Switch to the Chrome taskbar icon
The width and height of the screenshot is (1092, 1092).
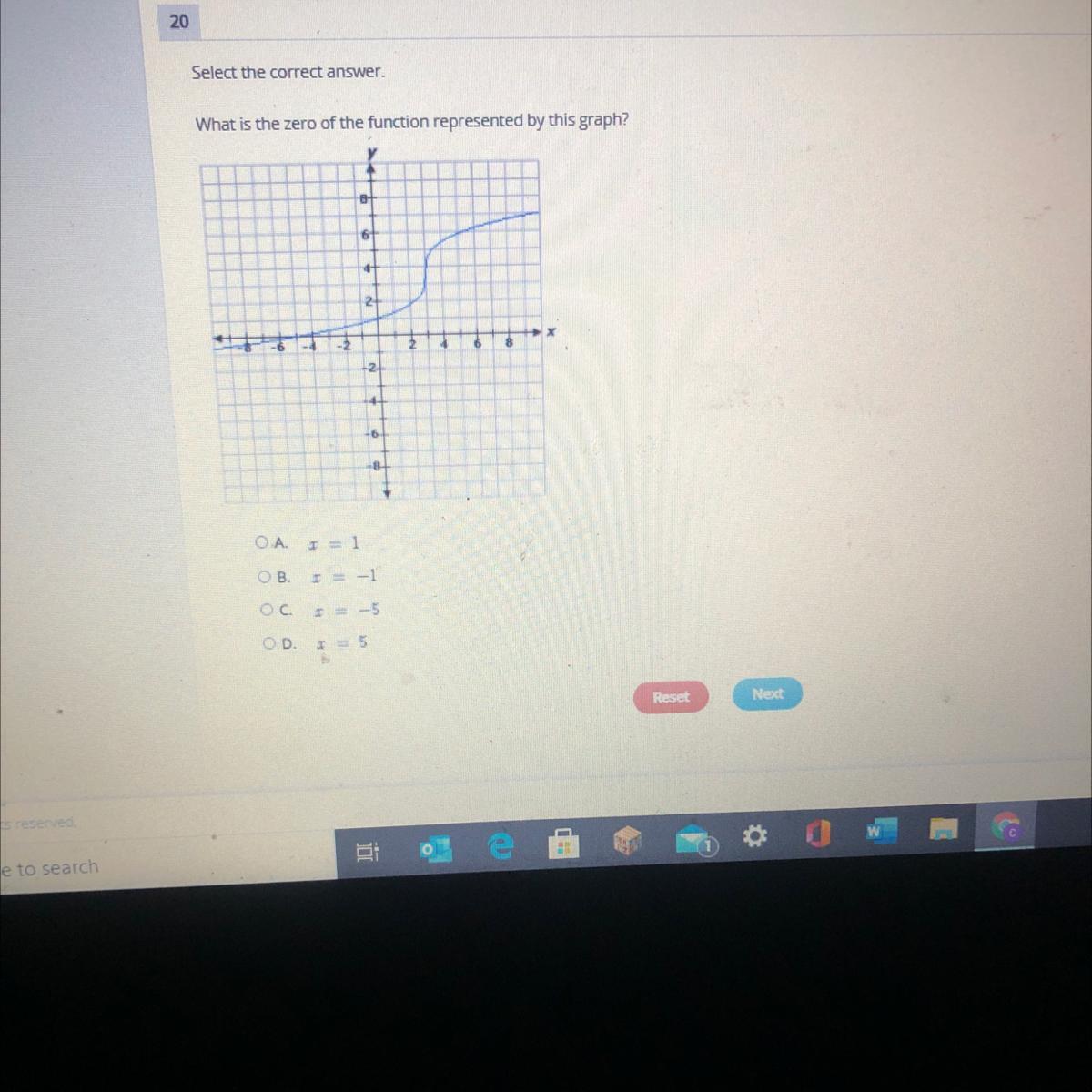[1007, 827]
